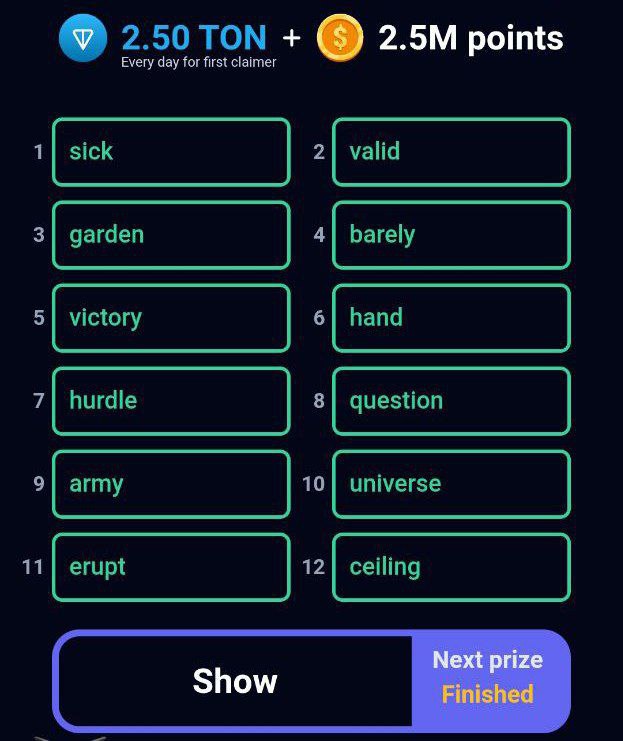This screenshot has width=623, height=741.
Task: Tap the army word field
Action: [x=171, y=484]
